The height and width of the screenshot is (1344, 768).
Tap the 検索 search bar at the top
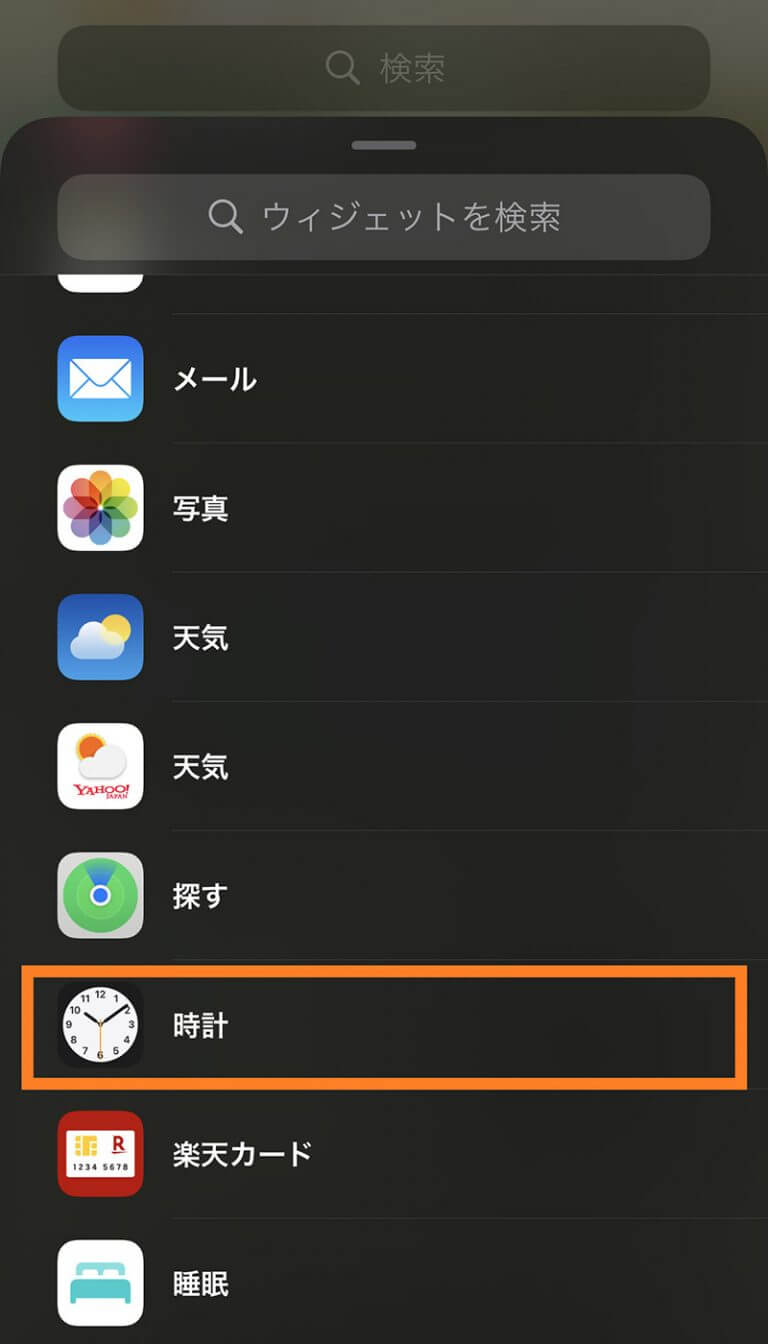(x=384, y=68)
